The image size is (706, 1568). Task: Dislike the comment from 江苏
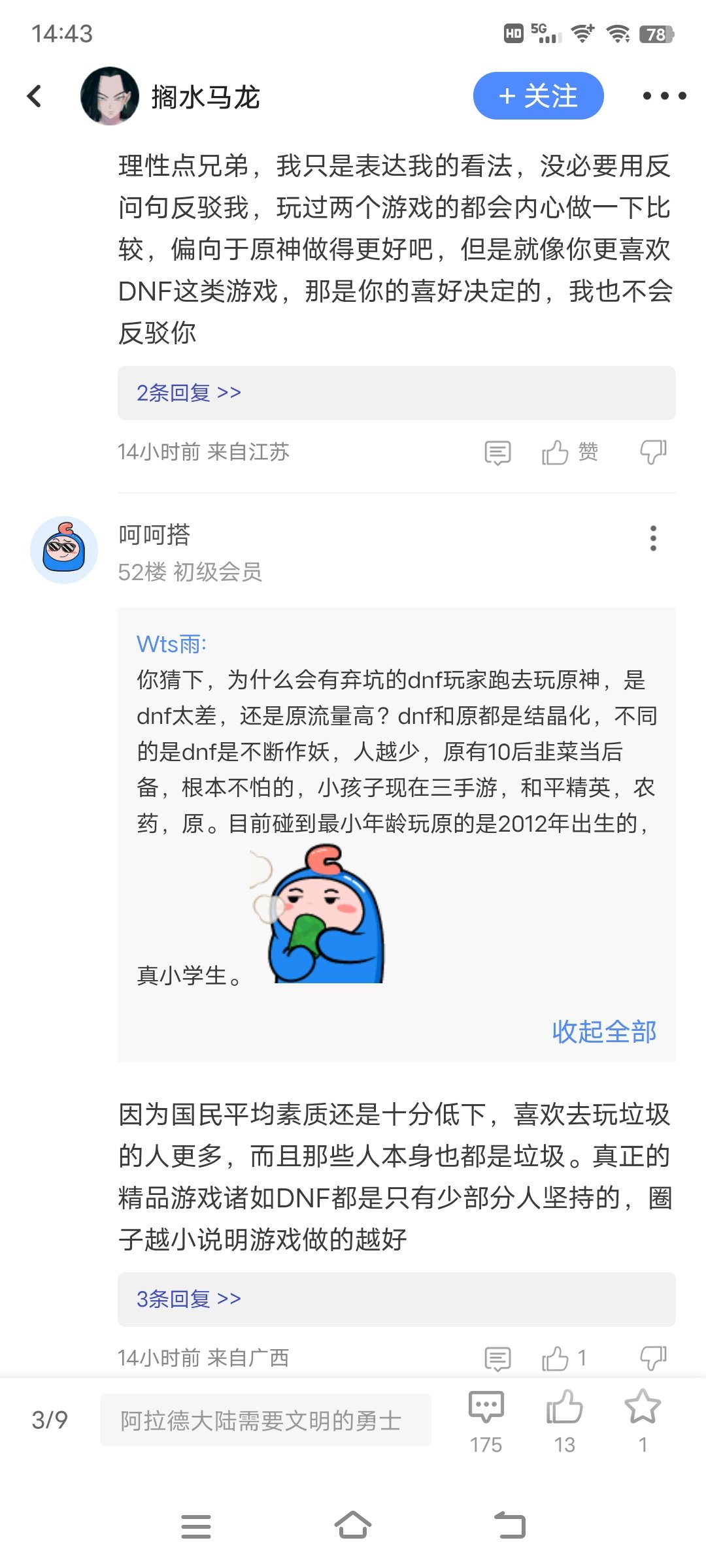click(x=653, y=452)
